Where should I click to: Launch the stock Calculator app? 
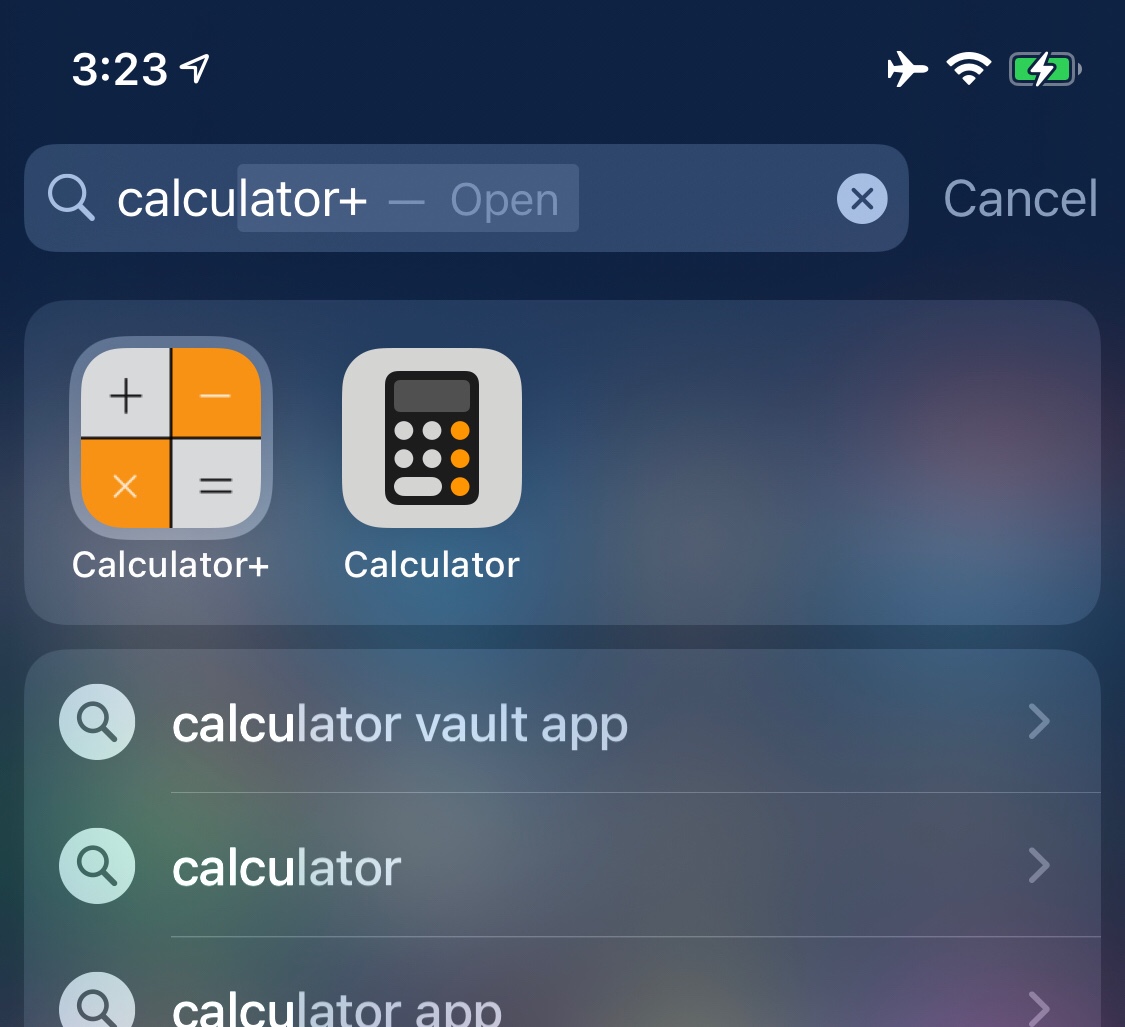(x=431, y=438)
